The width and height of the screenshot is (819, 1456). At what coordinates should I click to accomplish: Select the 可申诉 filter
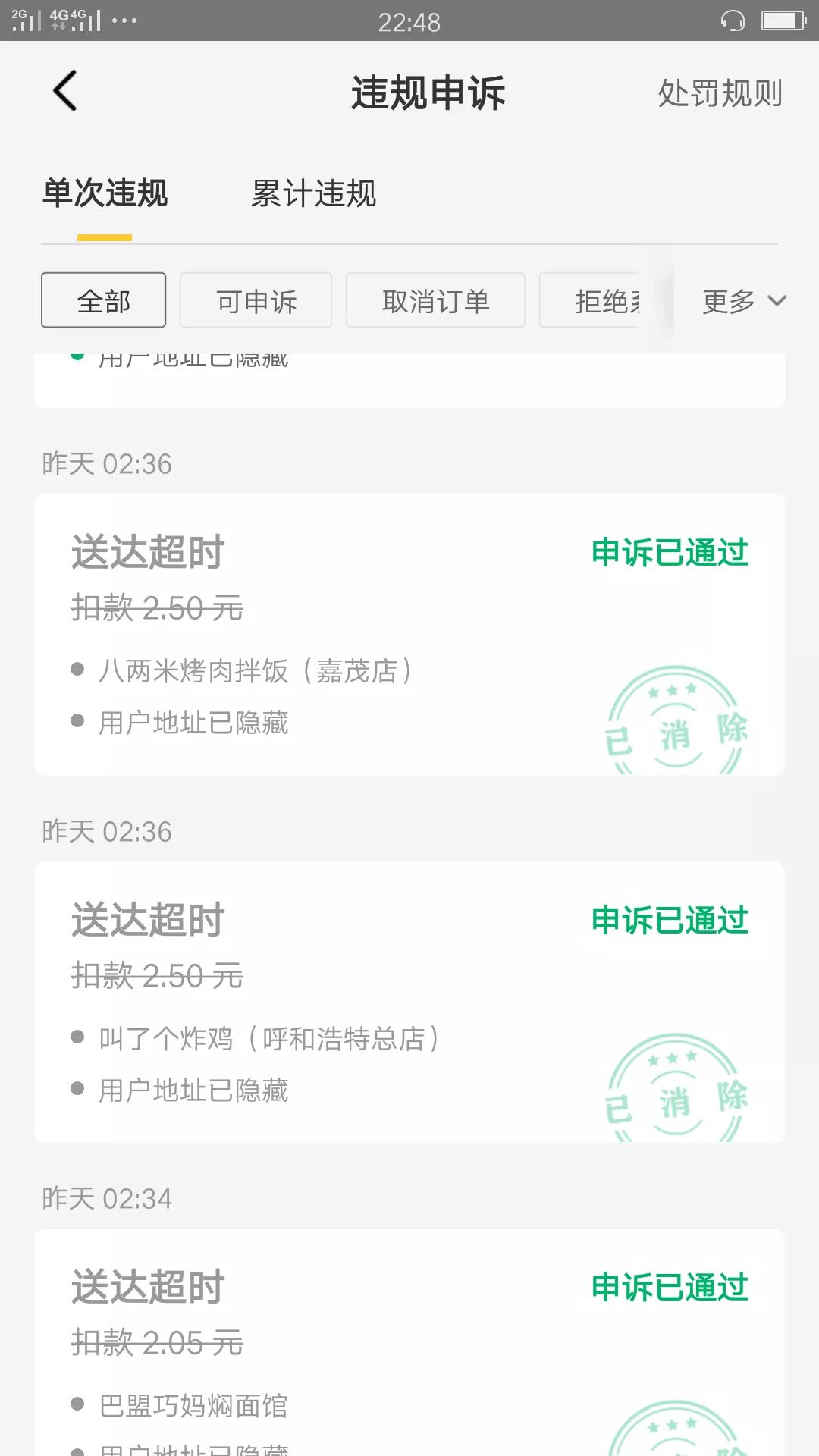pos(255,300)
